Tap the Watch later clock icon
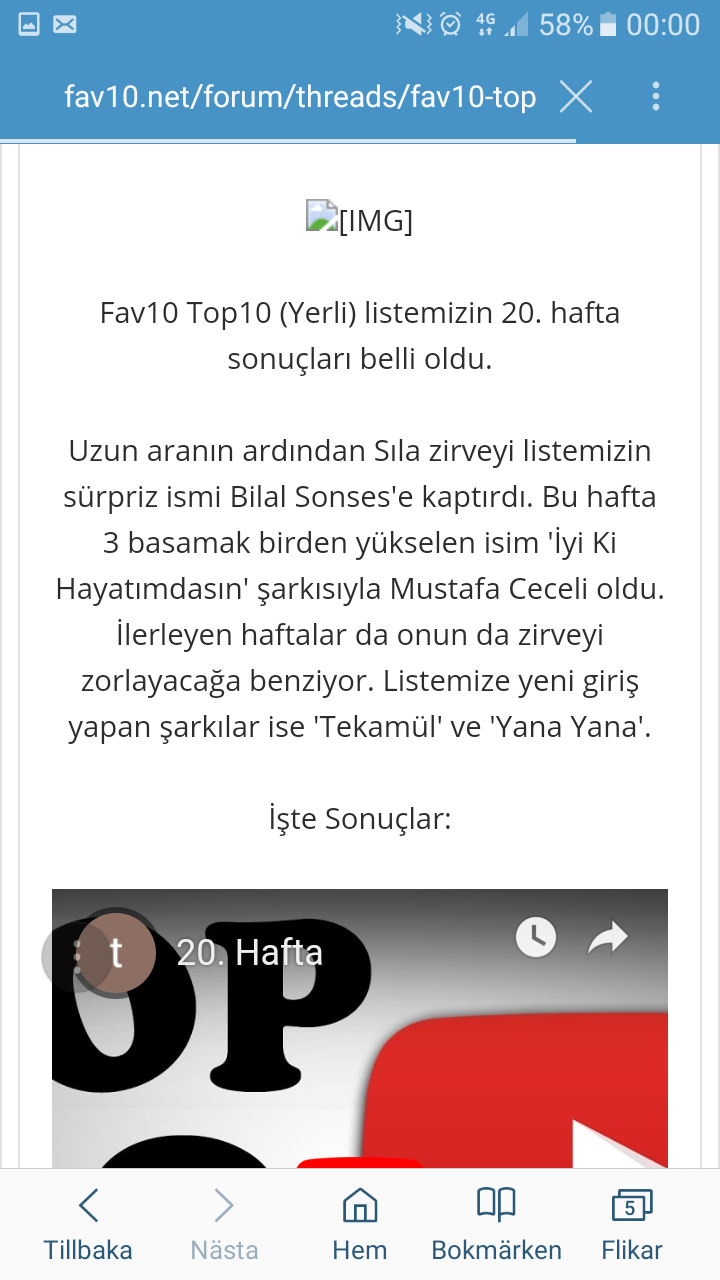Viewport: 720px width, 1280px height. point(536,937)
